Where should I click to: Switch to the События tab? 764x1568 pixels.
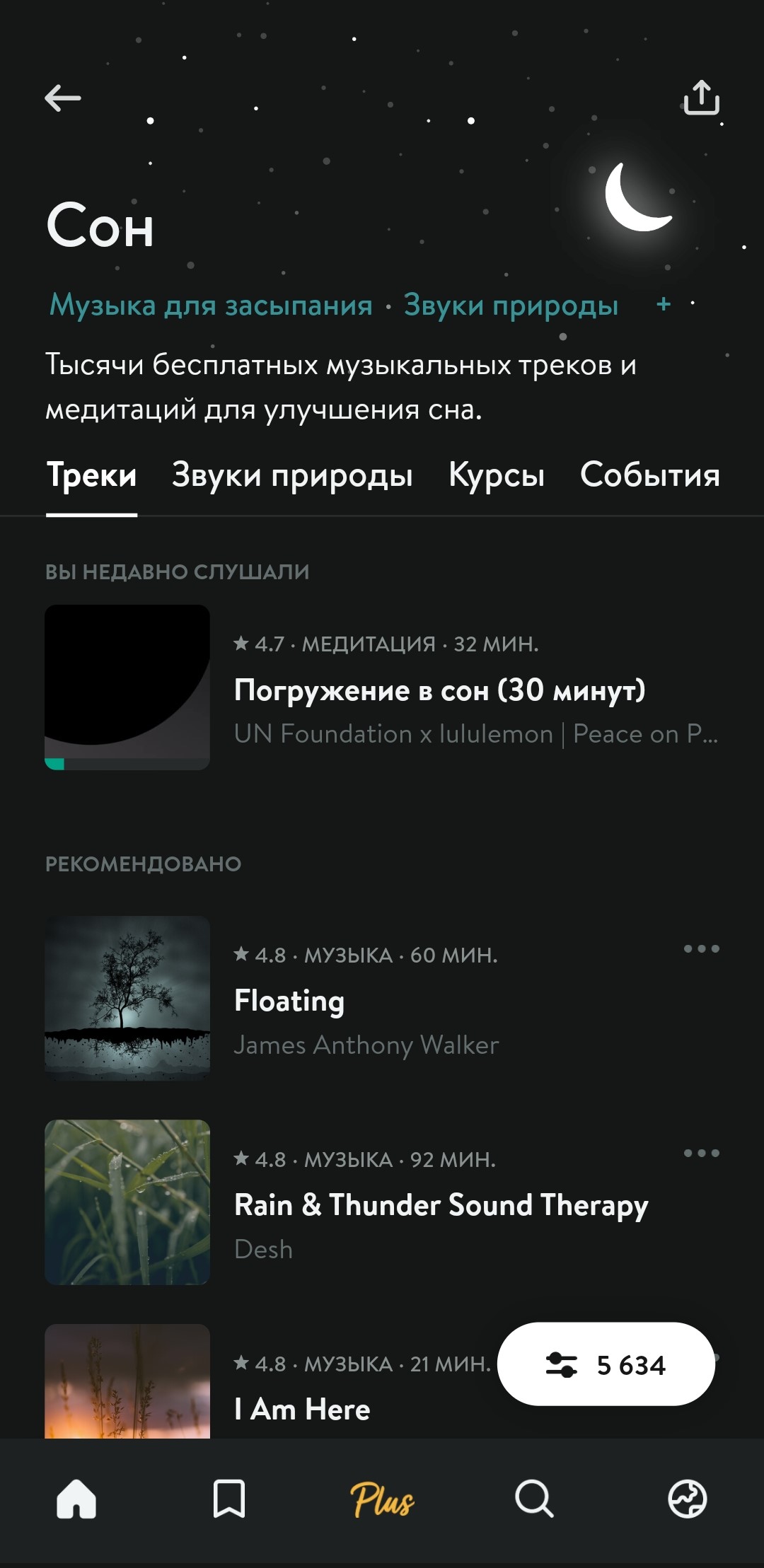pos(649,475)
